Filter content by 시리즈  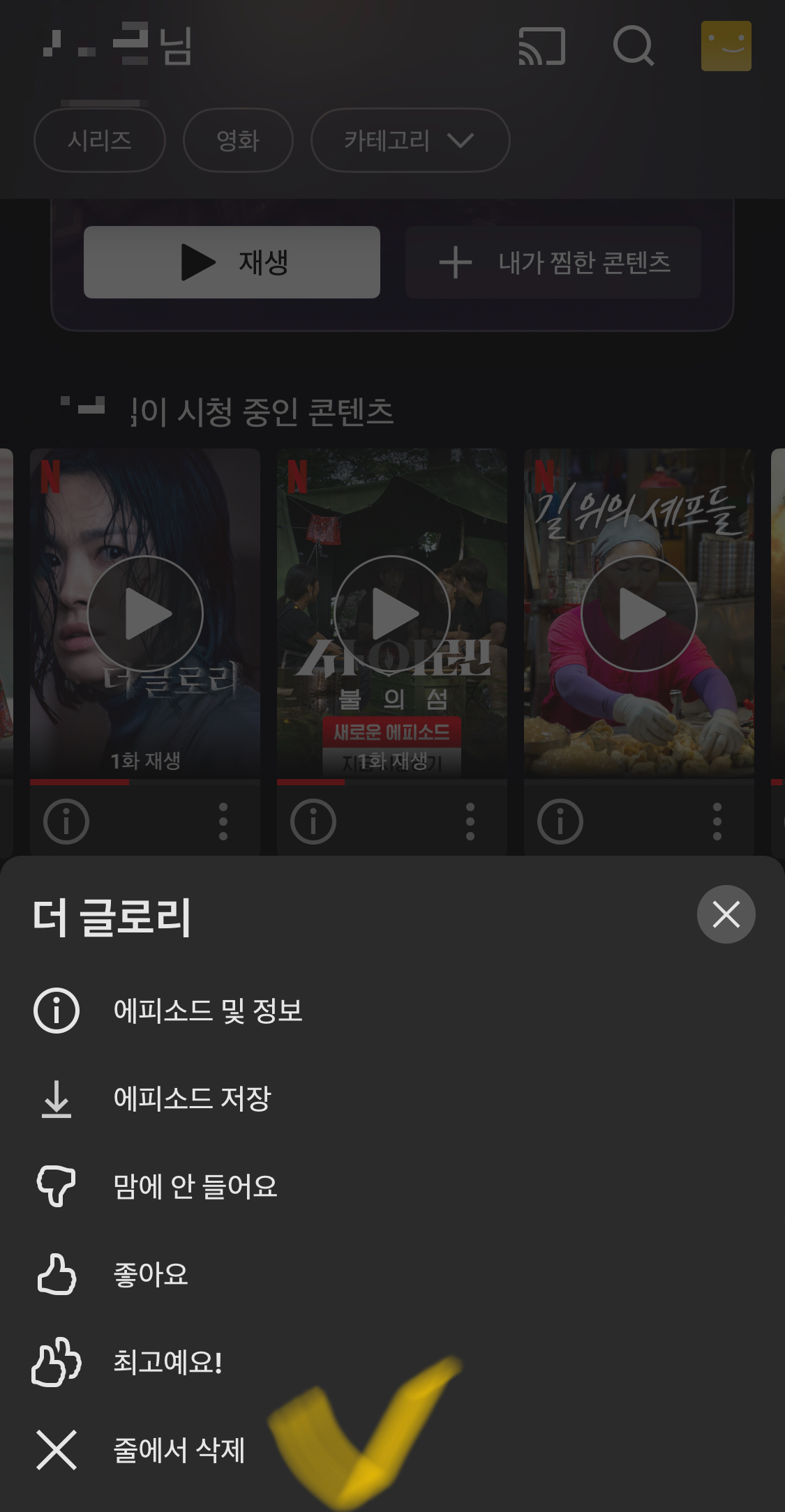(x=100, y=141)
